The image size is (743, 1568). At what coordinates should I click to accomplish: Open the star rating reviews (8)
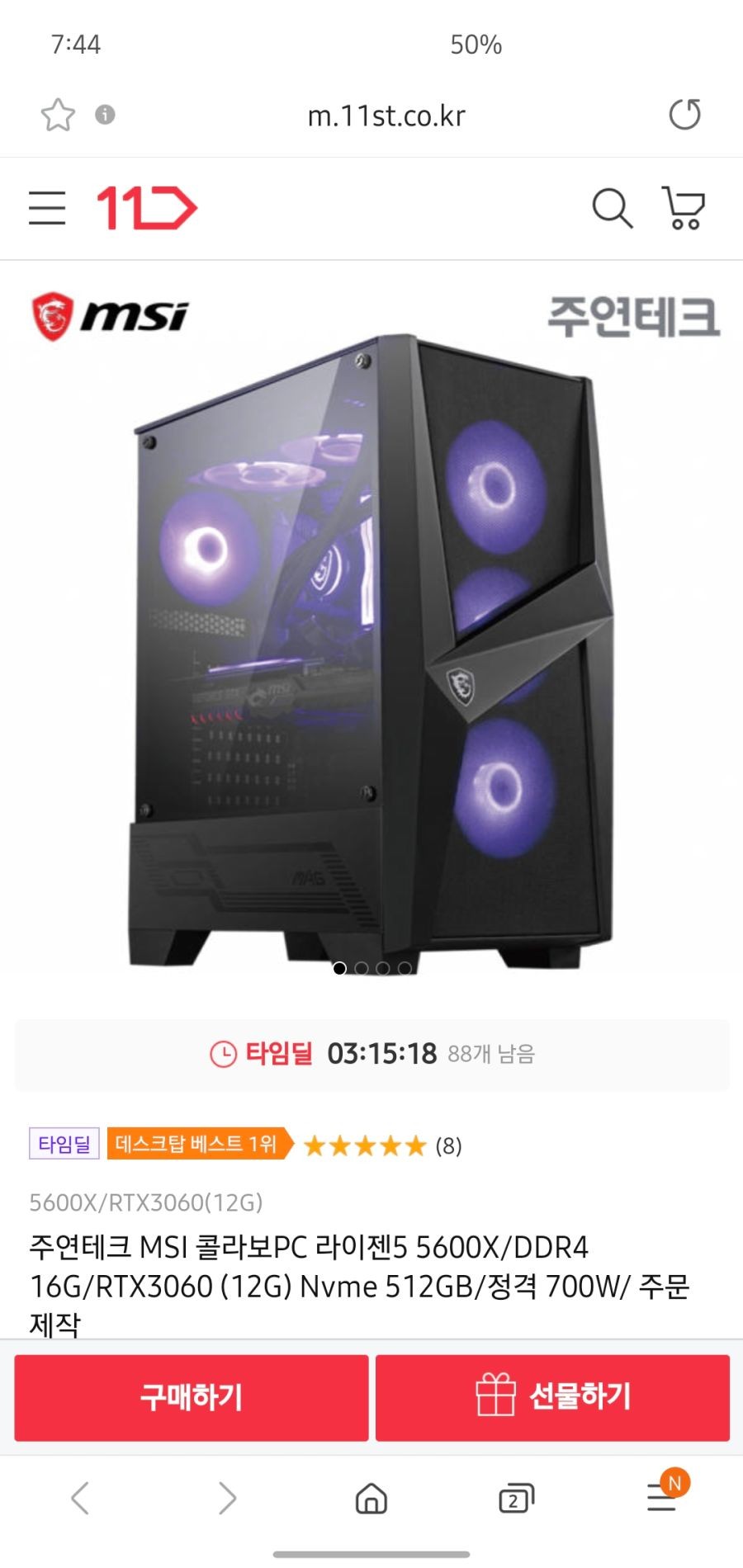(382, 1145)
